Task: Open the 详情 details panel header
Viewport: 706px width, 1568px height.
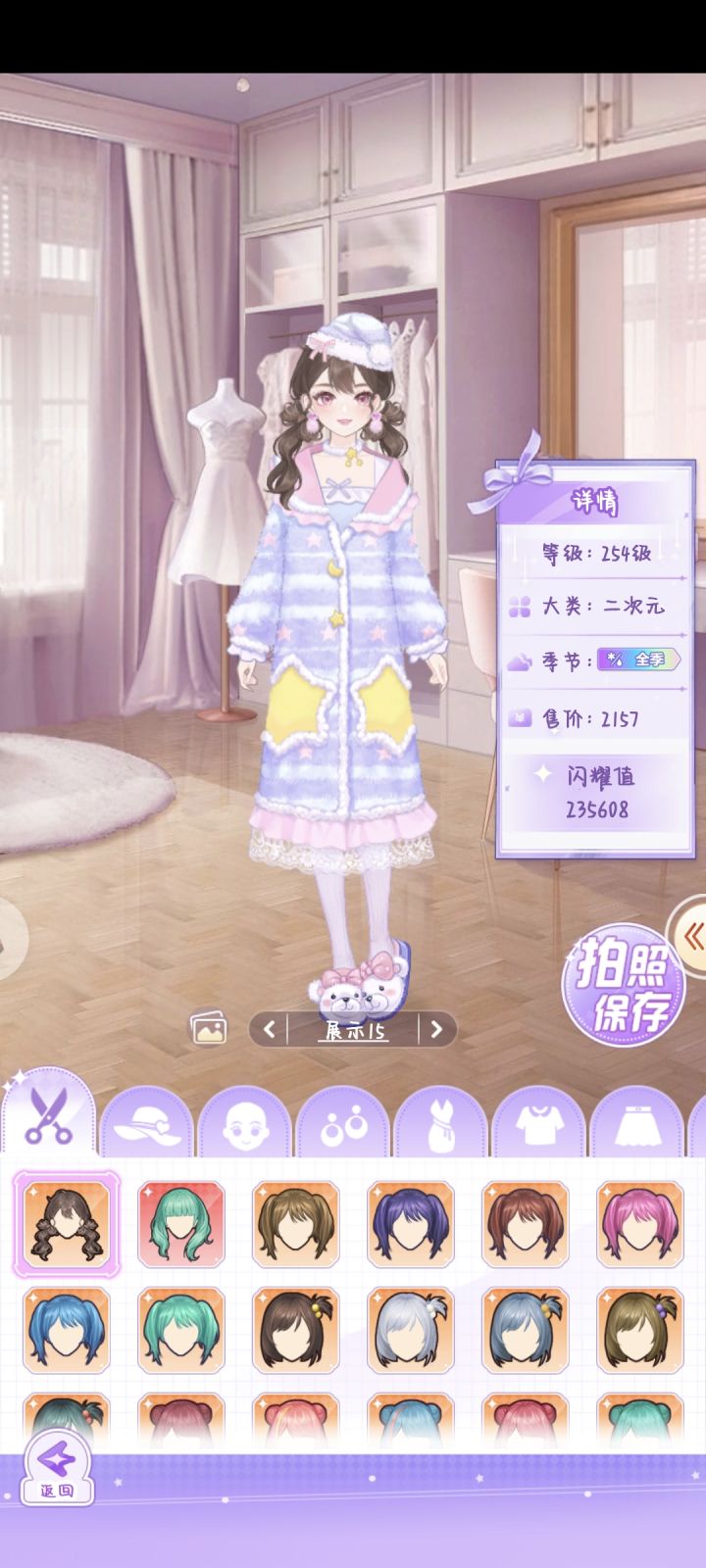Action: pos(595,498)
